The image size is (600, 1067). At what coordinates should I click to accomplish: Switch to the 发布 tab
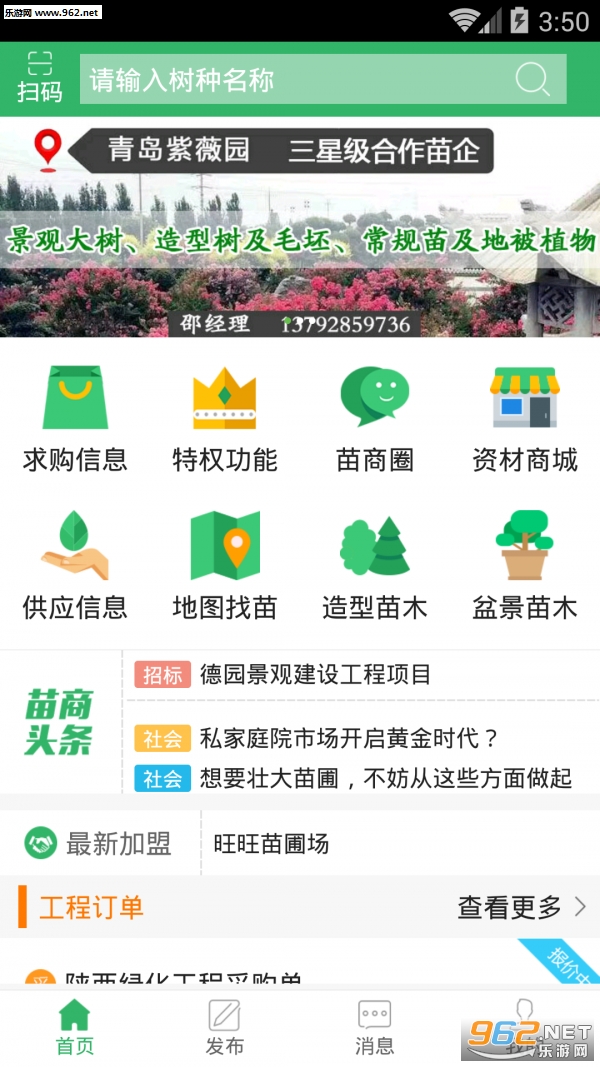click(225, 1028)
